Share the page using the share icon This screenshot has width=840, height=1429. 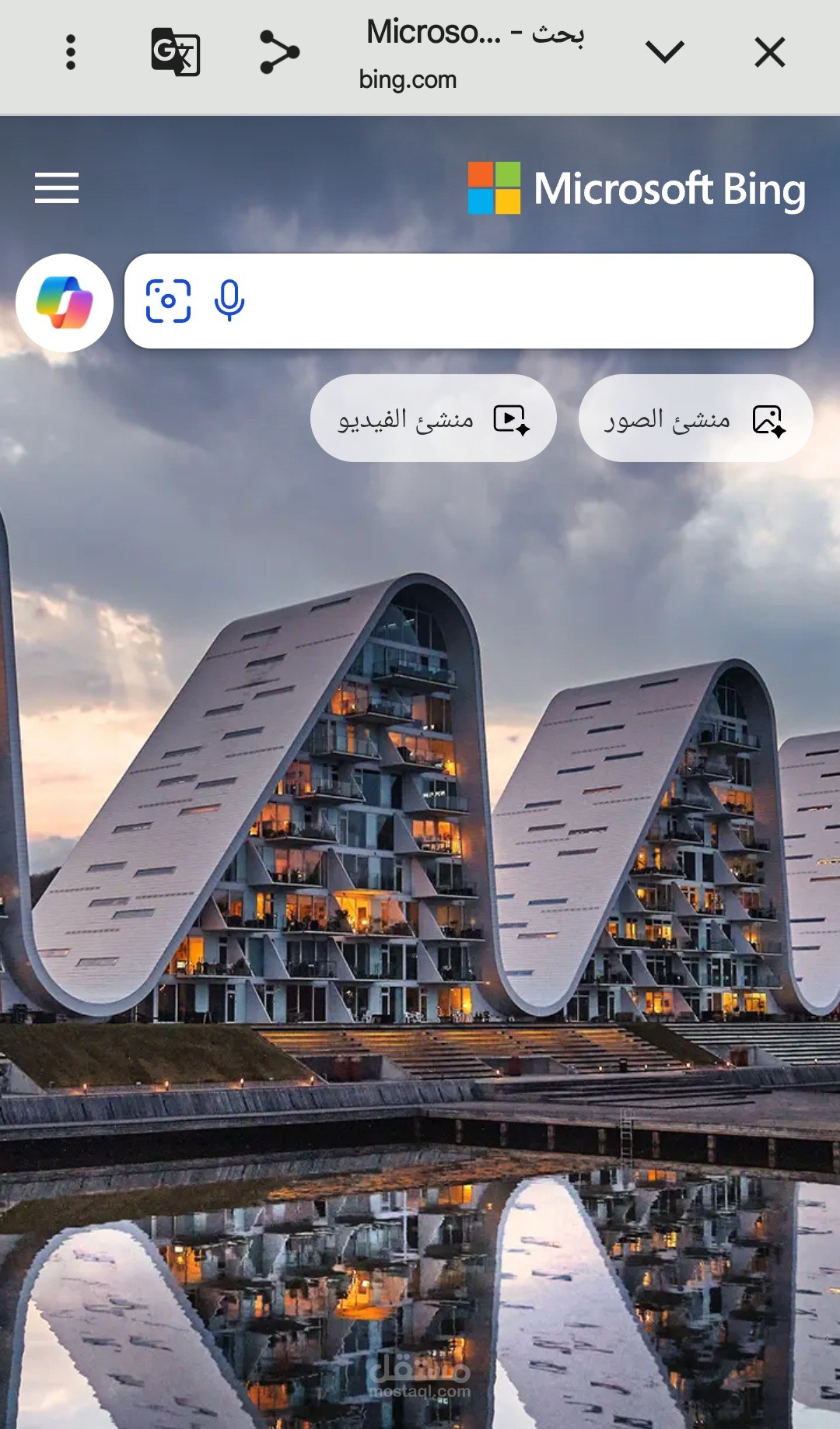pos(280,53)
